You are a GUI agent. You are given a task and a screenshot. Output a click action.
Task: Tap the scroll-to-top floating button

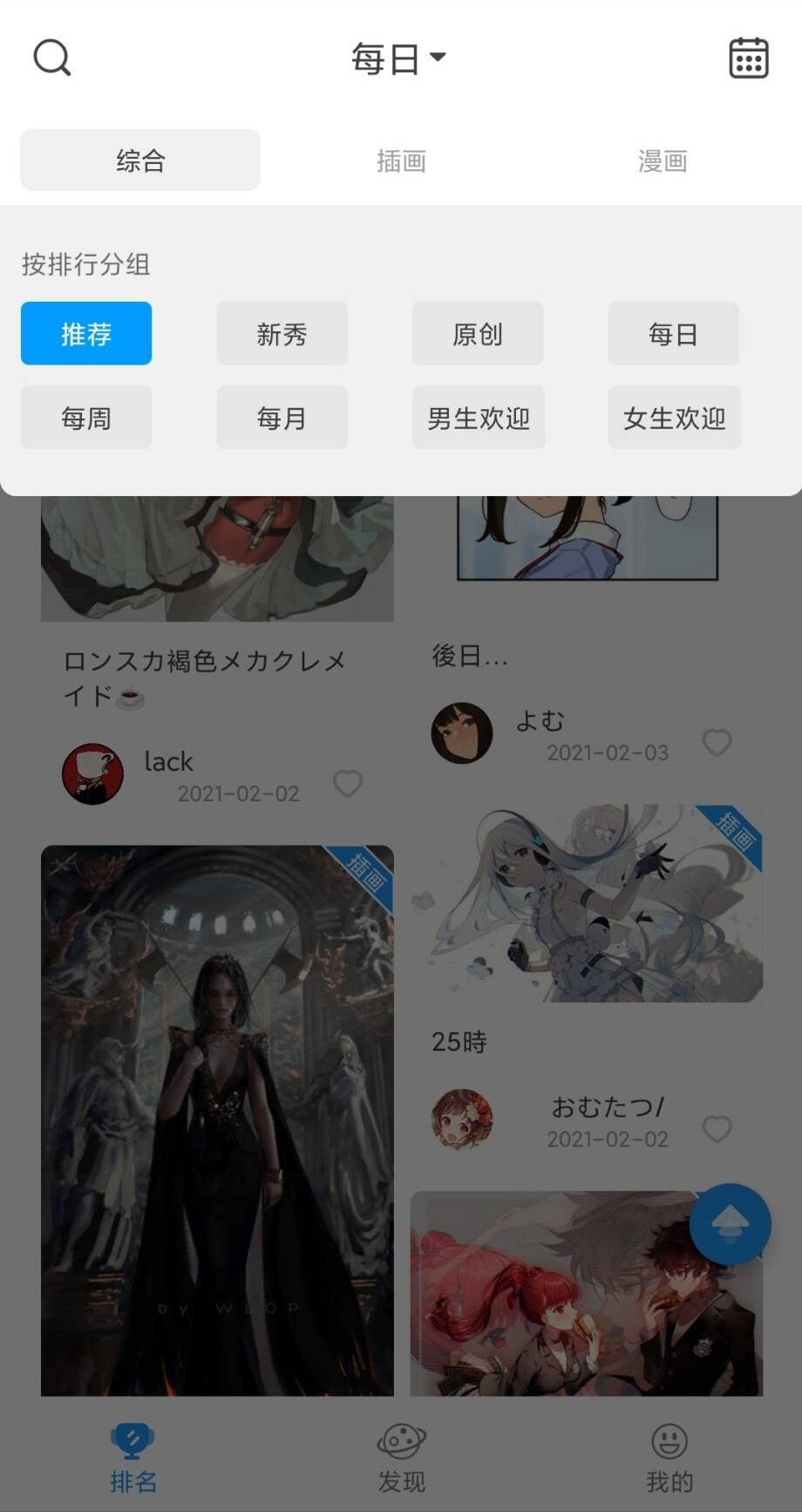pyautogui.click(x=730, y=1223)
